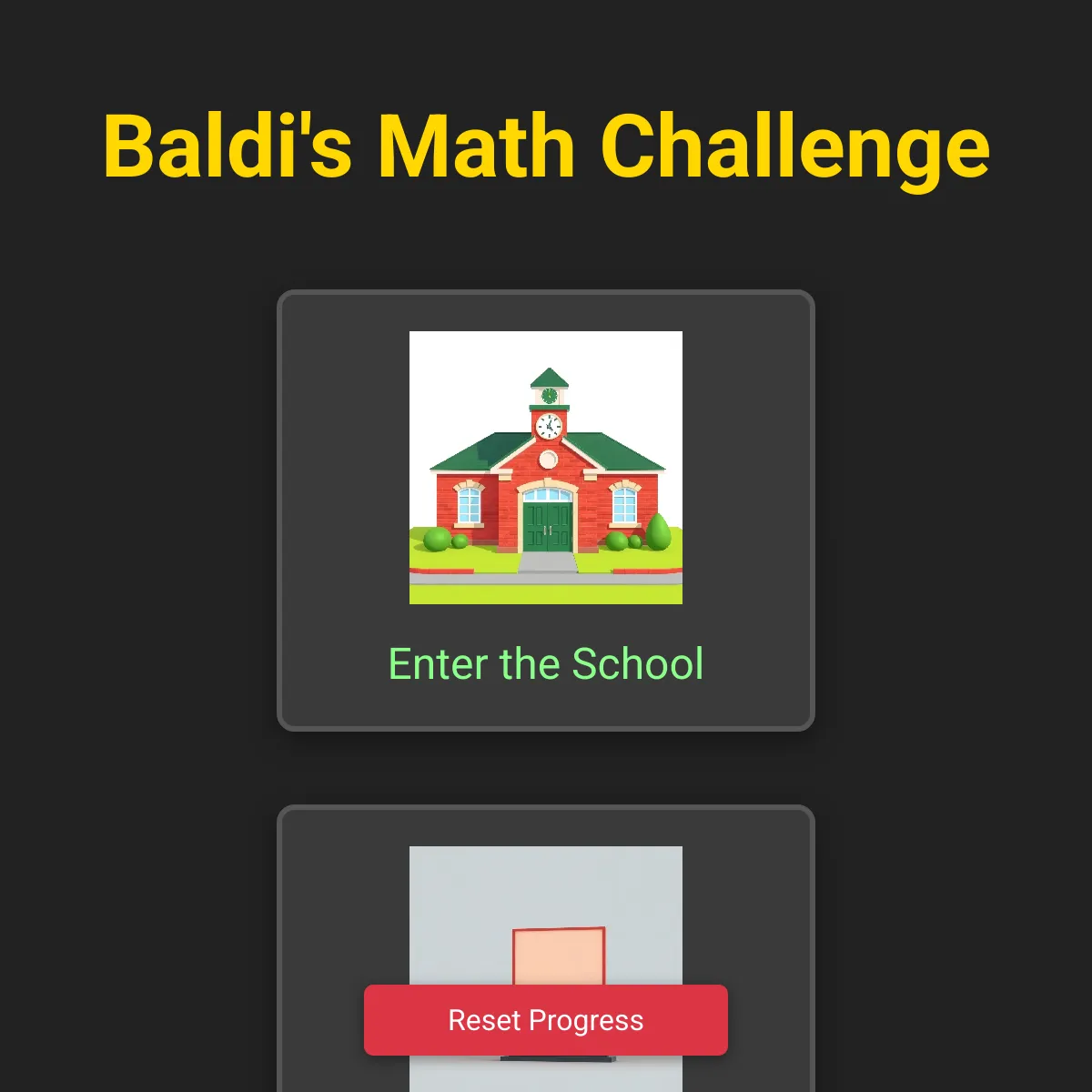Tap the Reset Progress button
The height and width of the screenshot is (1092, 1092).
(546, 1020)
